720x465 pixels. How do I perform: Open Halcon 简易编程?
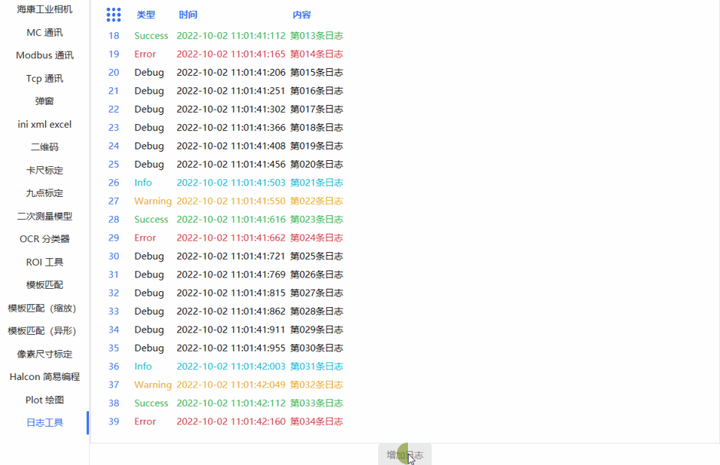click(x=44, y=377)
